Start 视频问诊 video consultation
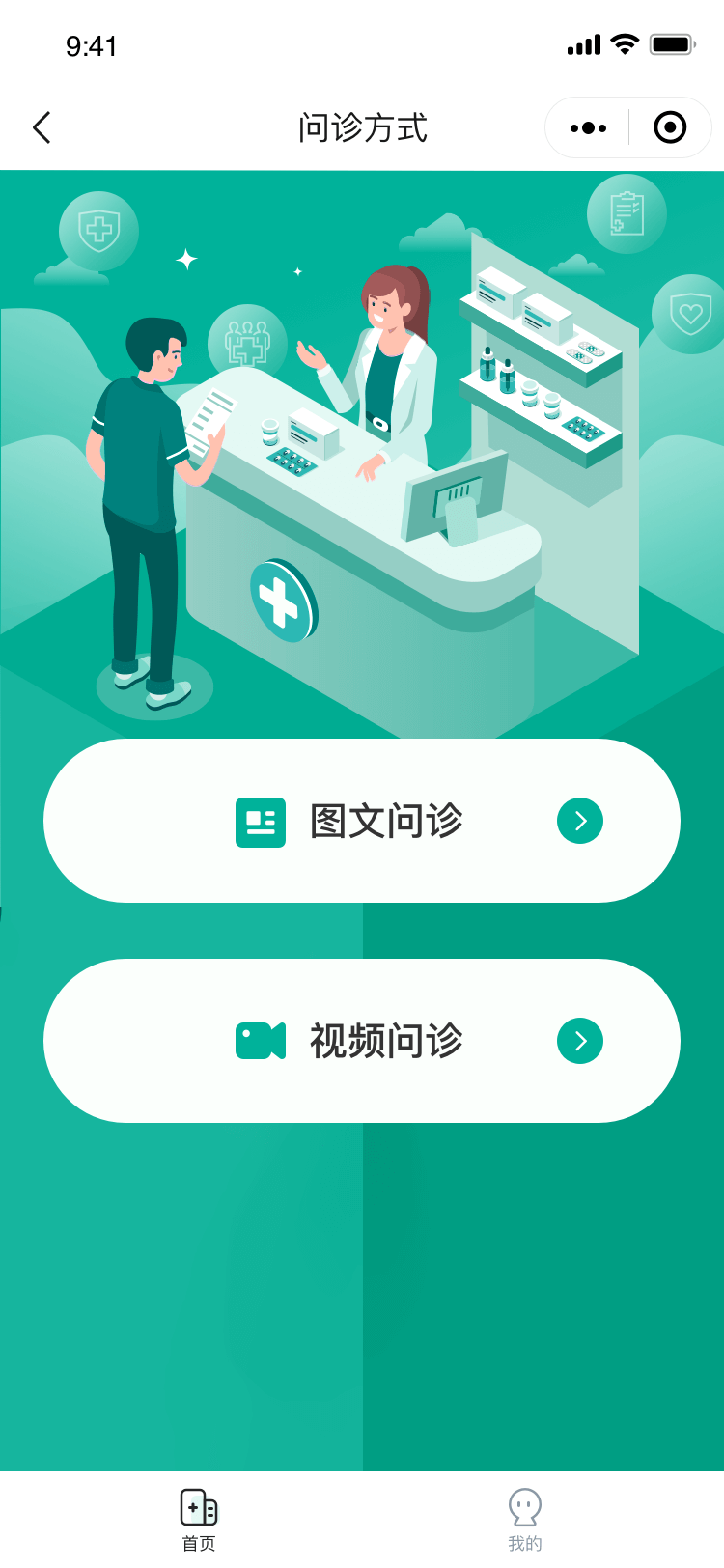724x1568 pixels. [362, 1041]
